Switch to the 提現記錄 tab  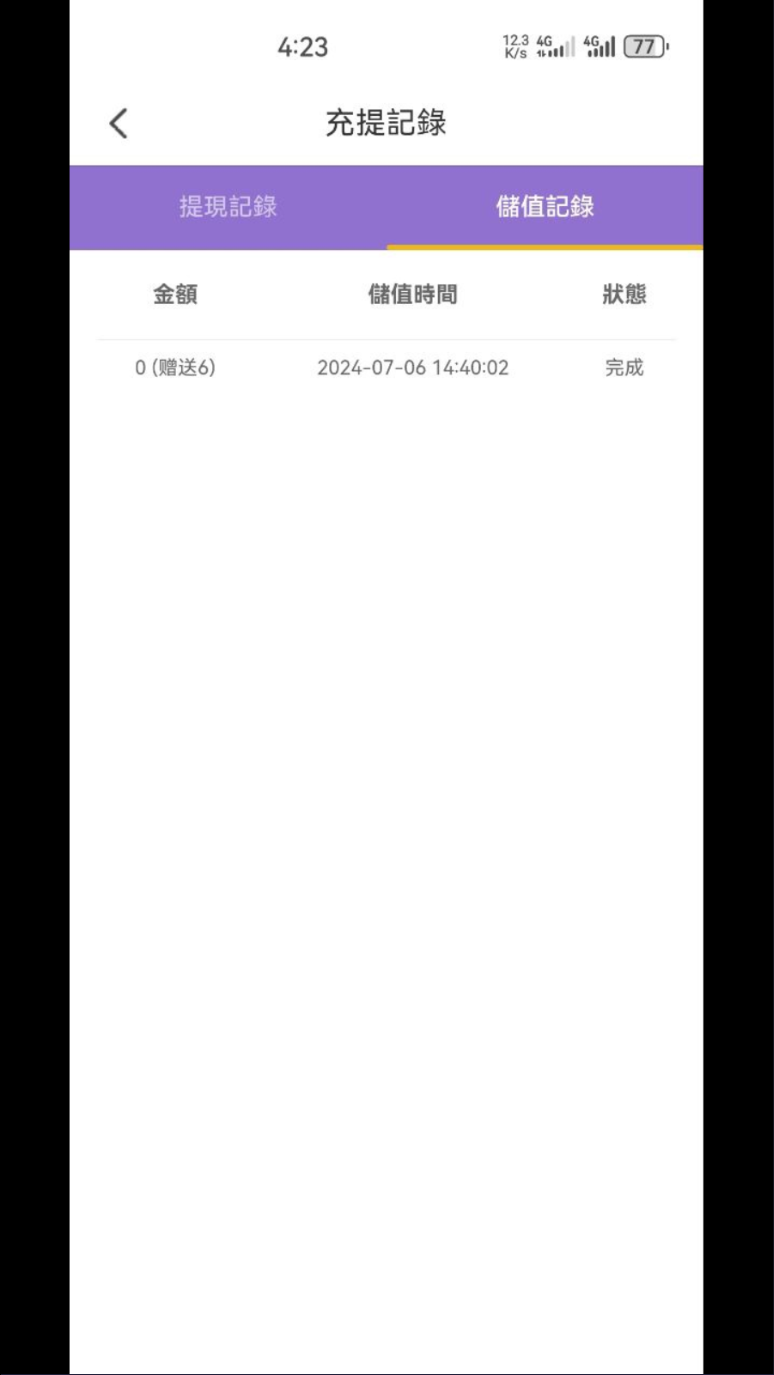point(228,207)
